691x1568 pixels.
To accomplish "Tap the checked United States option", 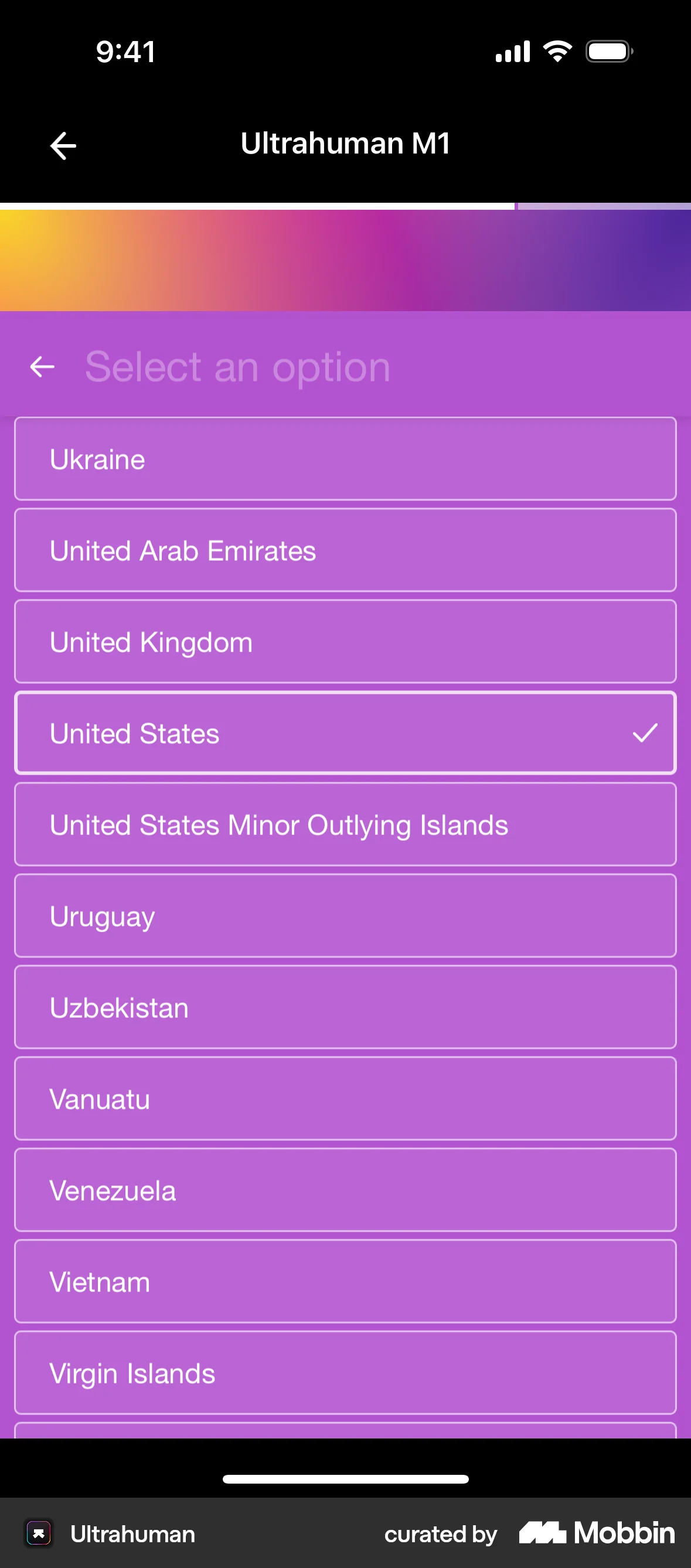I will (x=345, y=733).
